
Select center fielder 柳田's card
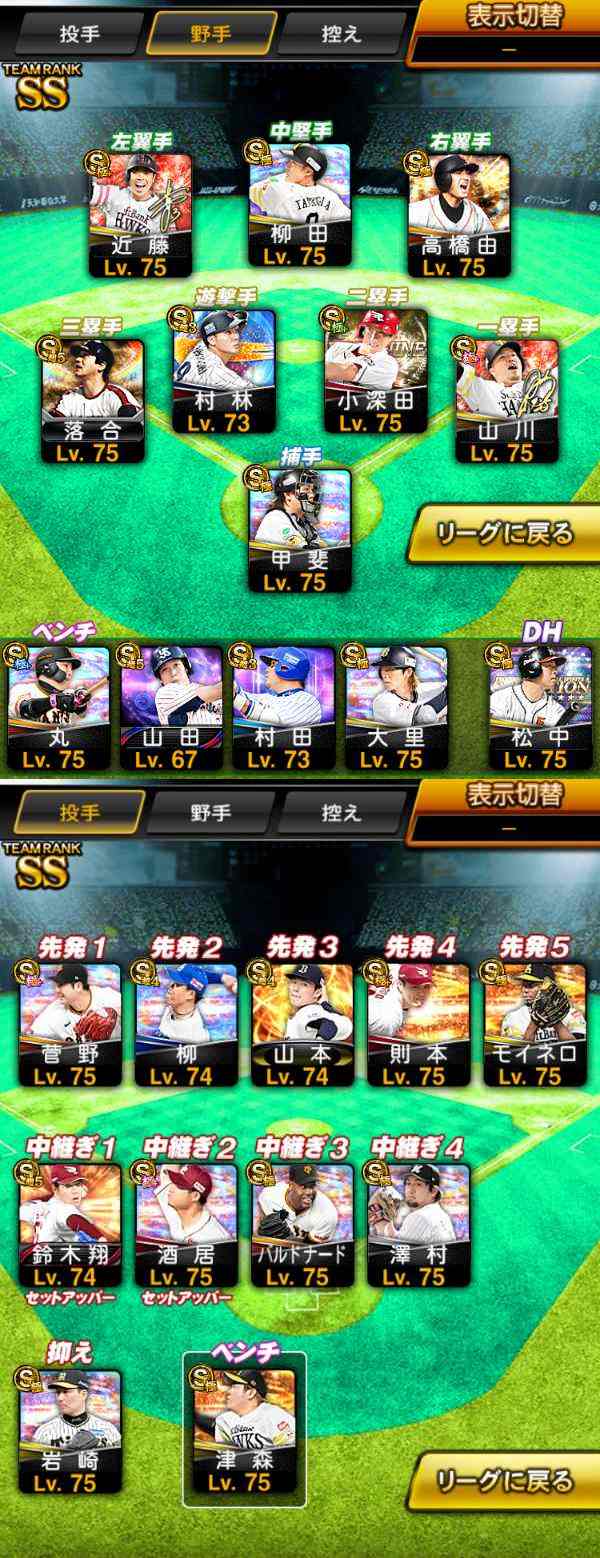click(x=299, y=205)
